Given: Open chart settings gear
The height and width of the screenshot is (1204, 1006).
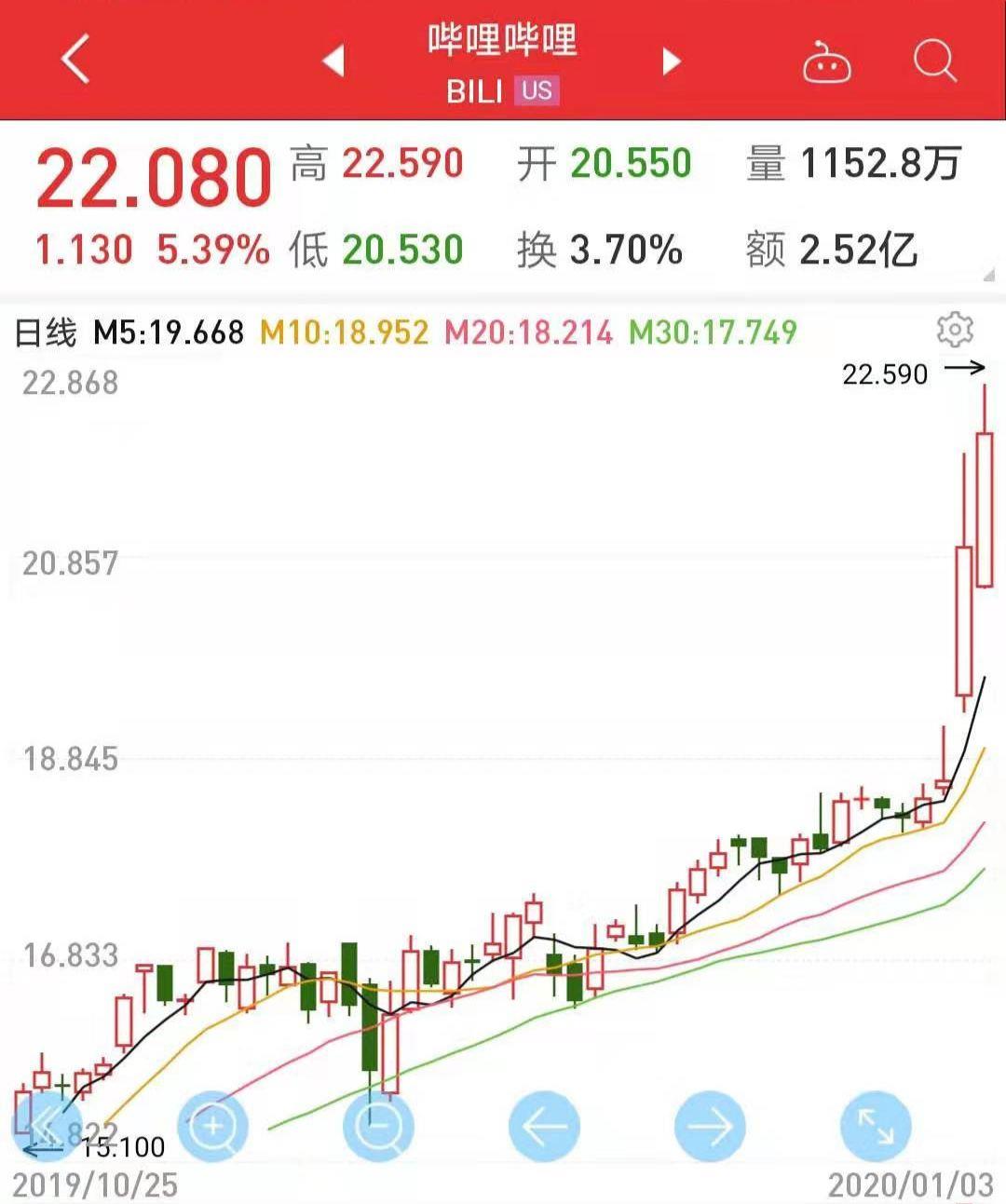Looking at the screenshot, I should click(955, 330).
